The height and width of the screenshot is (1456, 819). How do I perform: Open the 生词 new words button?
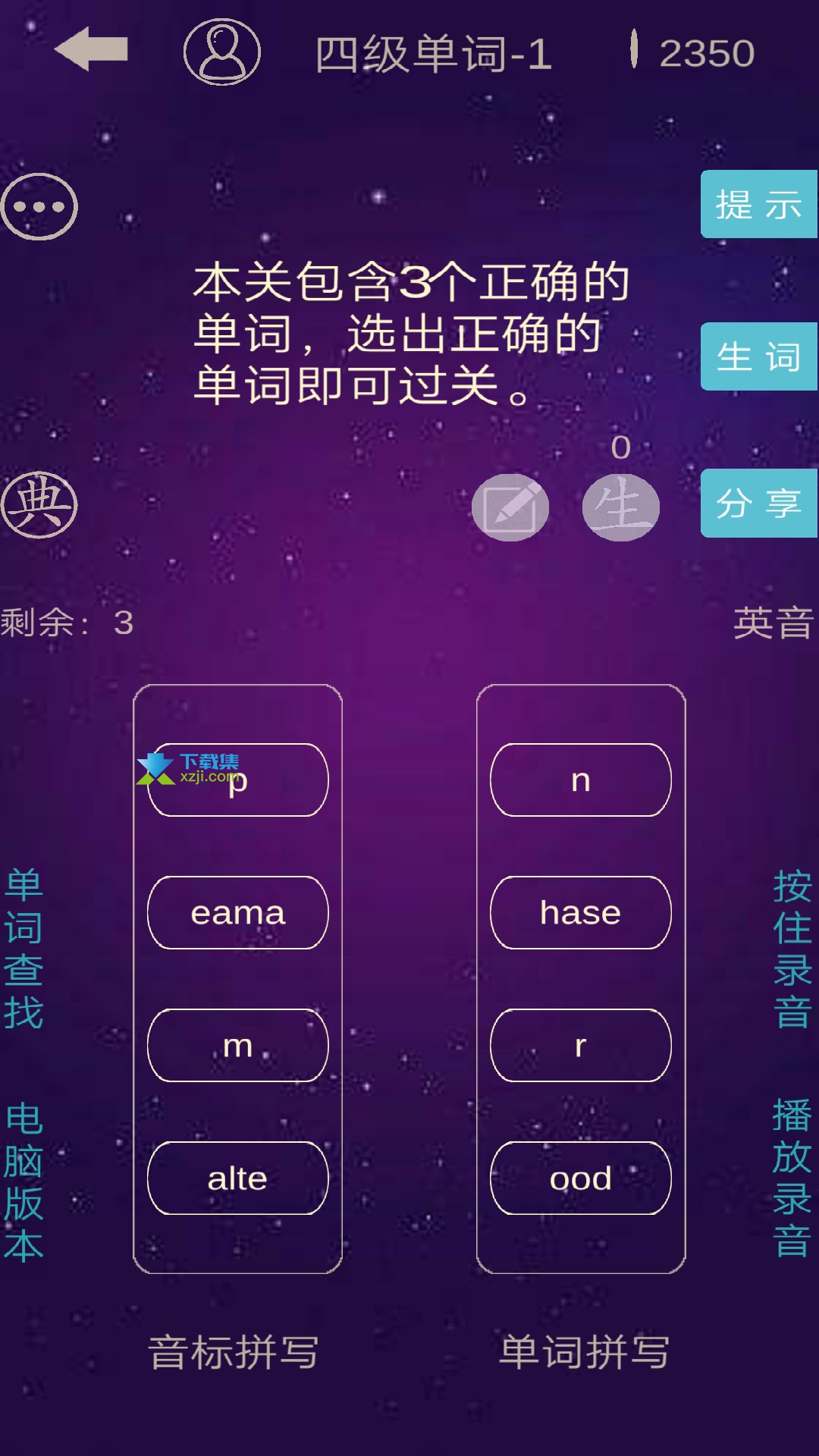[758, 356]
